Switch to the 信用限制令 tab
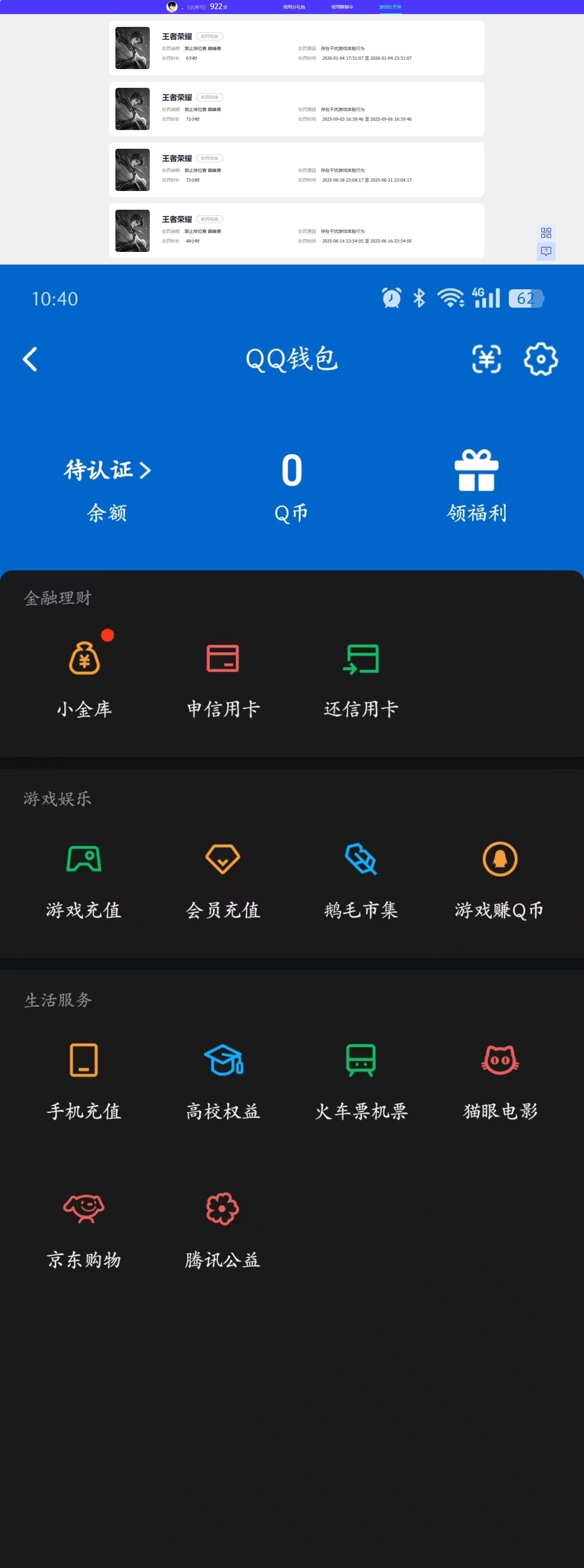 pos(342,7)
